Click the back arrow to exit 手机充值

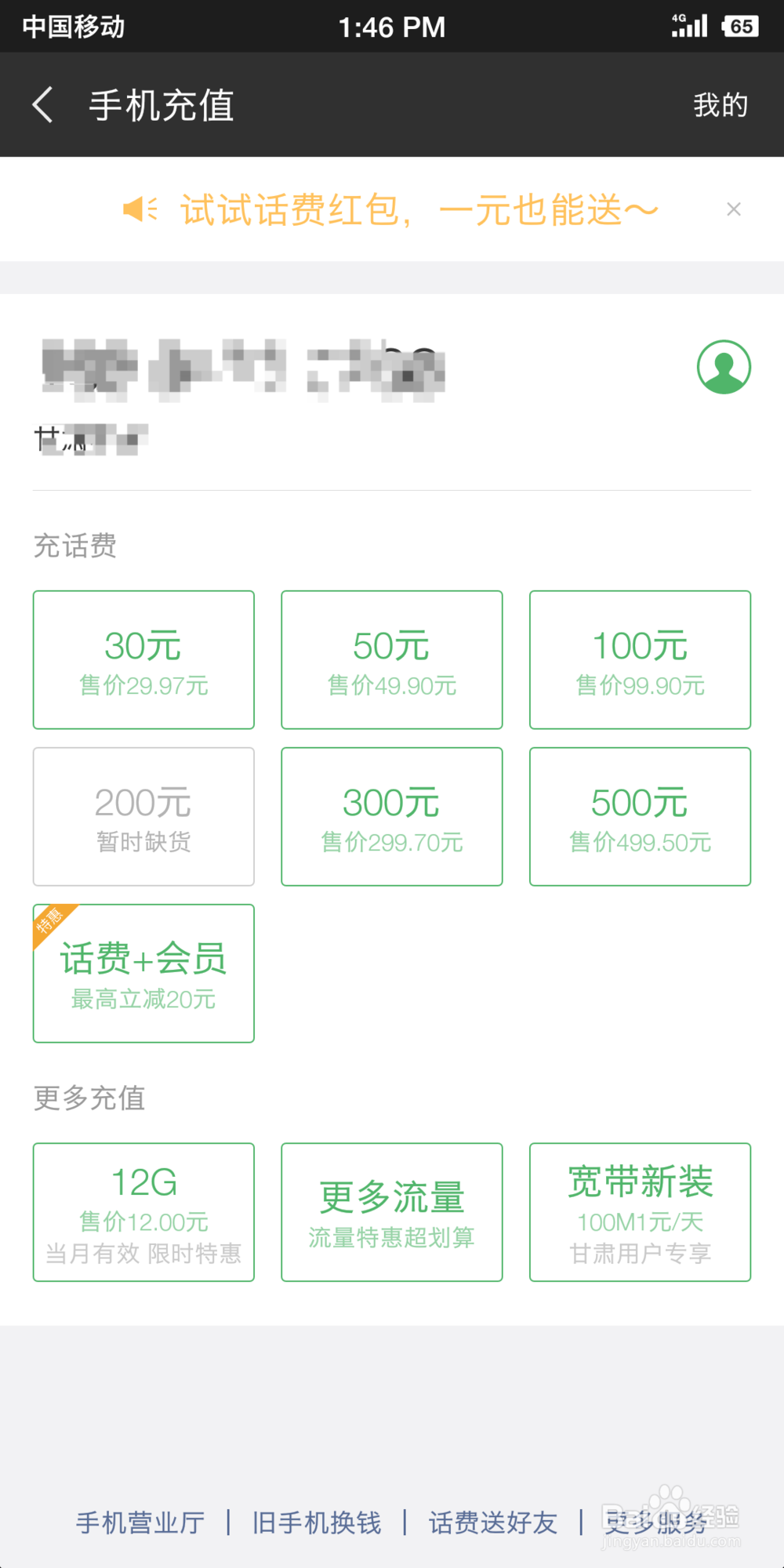pyautogui.click(x=42, y=104)
